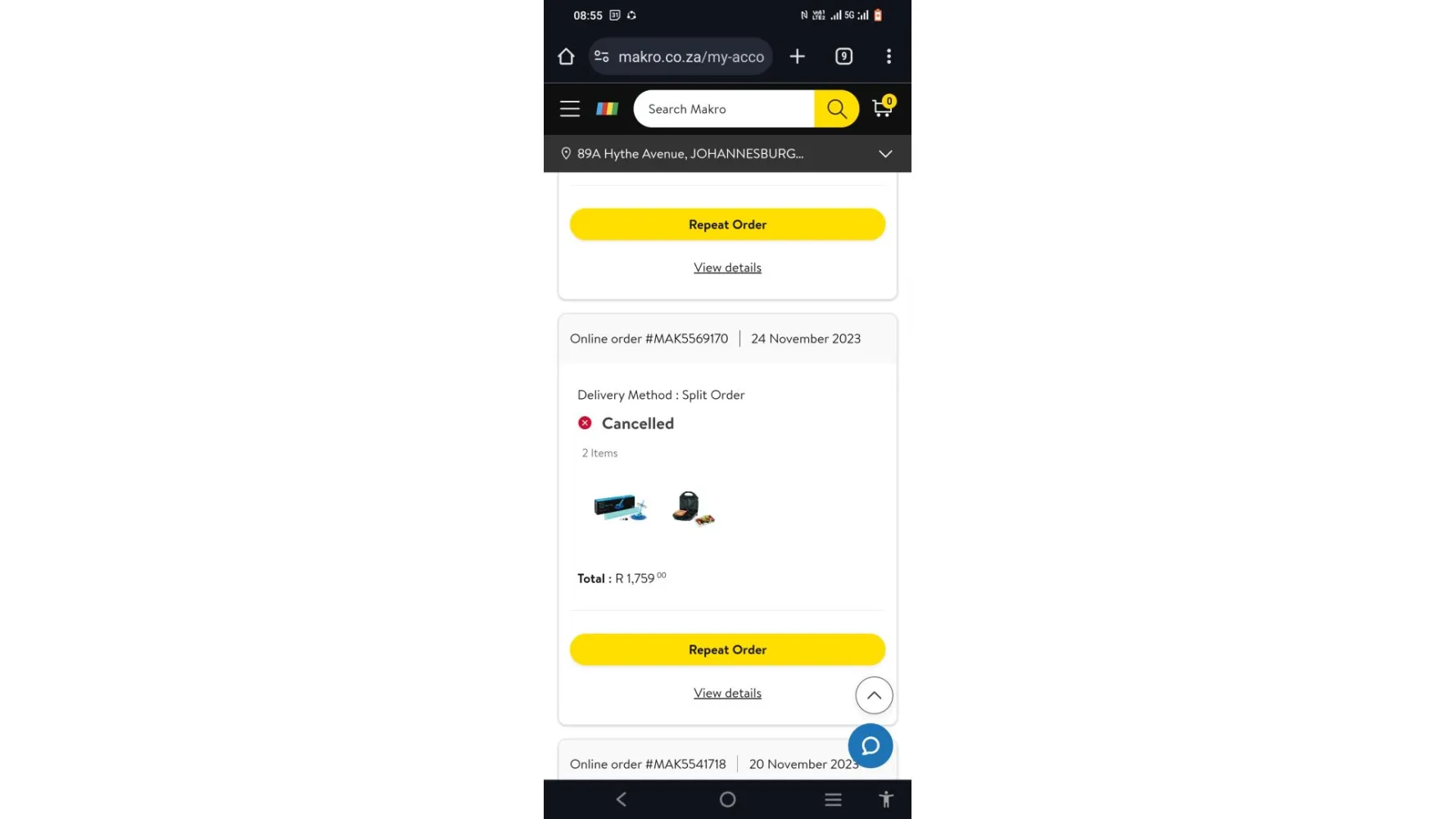
Task: Open the hamburger navigation menu
Action: pos(569,109)
